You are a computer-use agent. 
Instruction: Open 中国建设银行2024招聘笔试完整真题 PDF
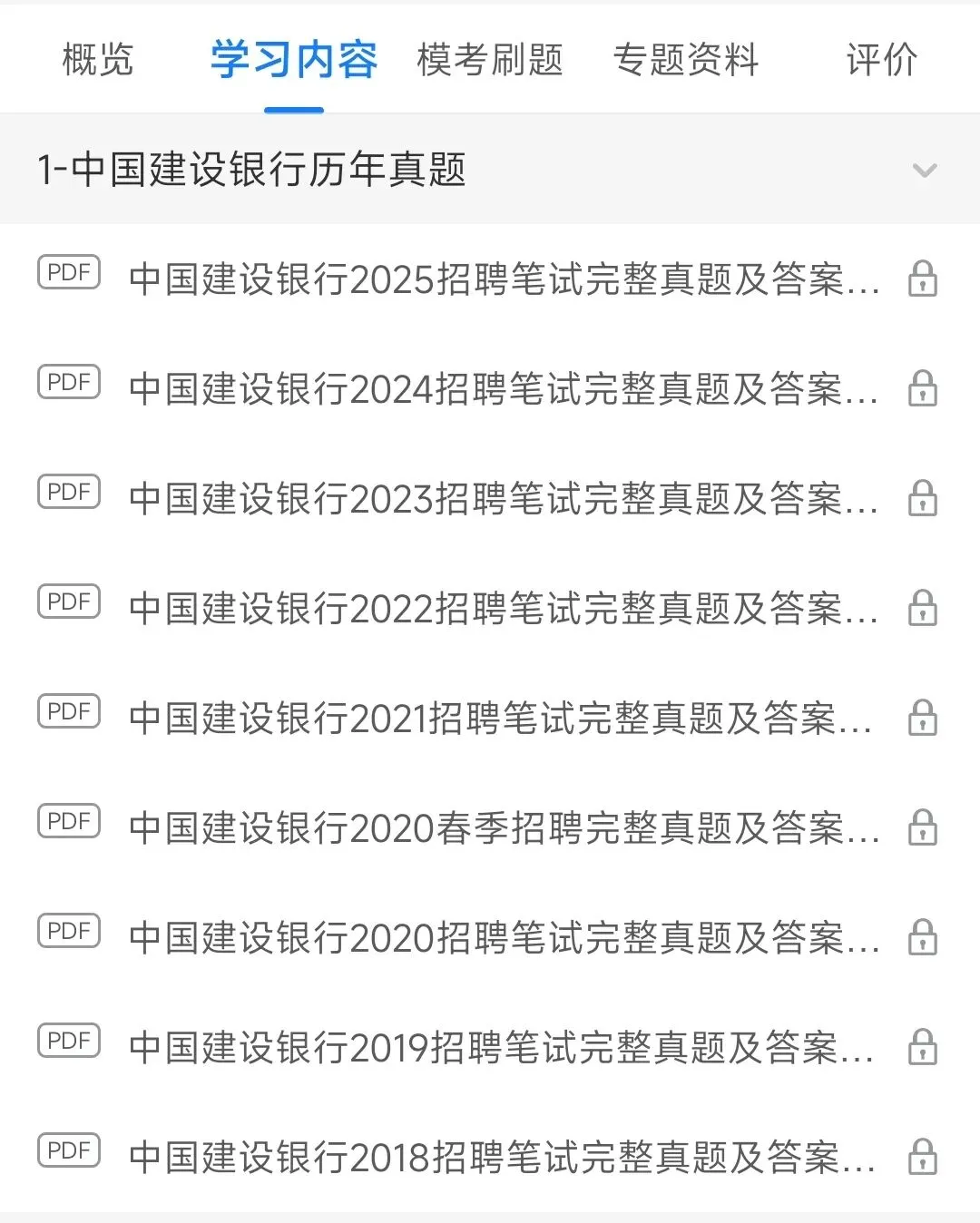[x=504, y=389]
